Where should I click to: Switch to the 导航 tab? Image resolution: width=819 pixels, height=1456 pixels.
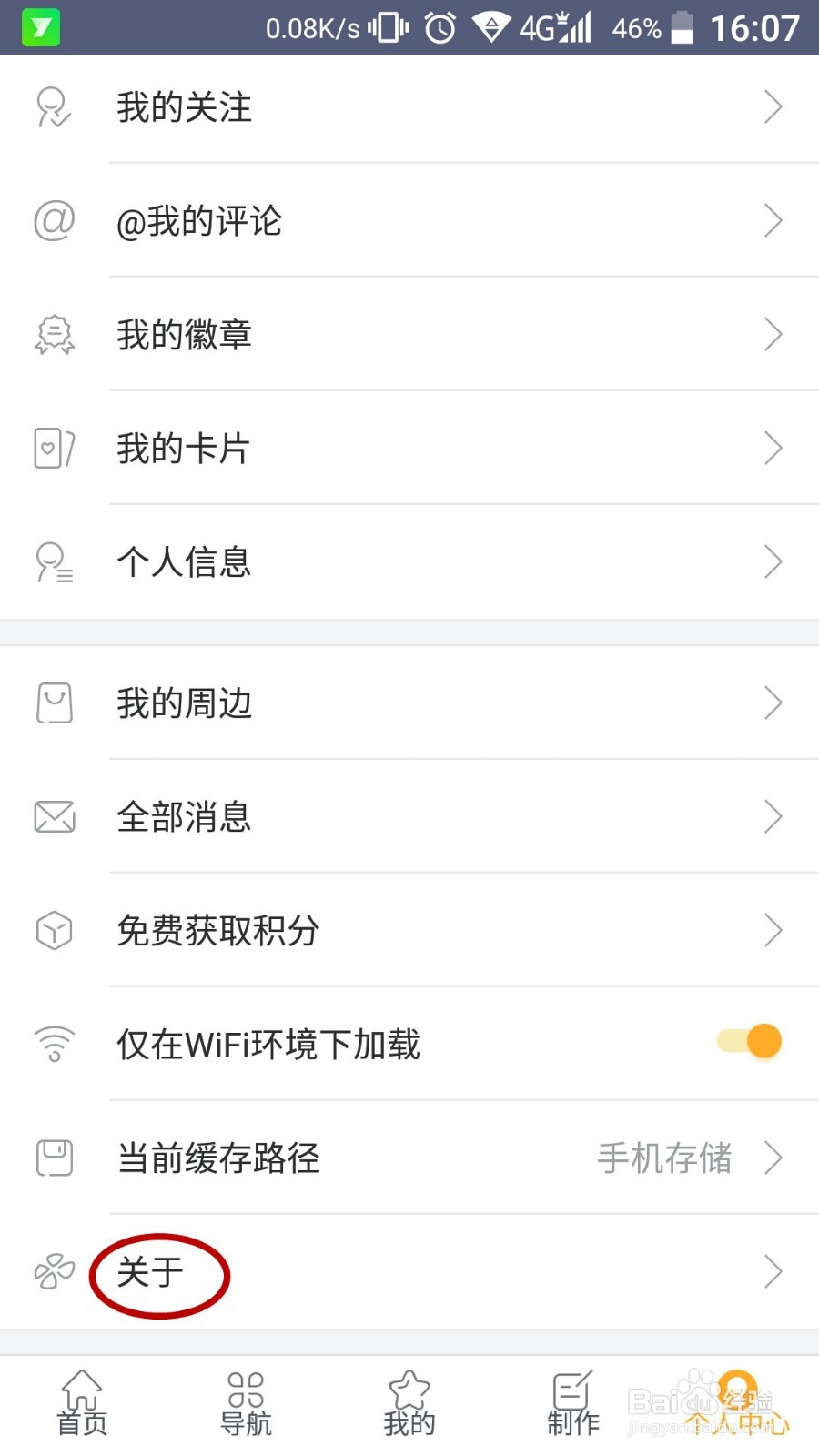[246, 1404]
